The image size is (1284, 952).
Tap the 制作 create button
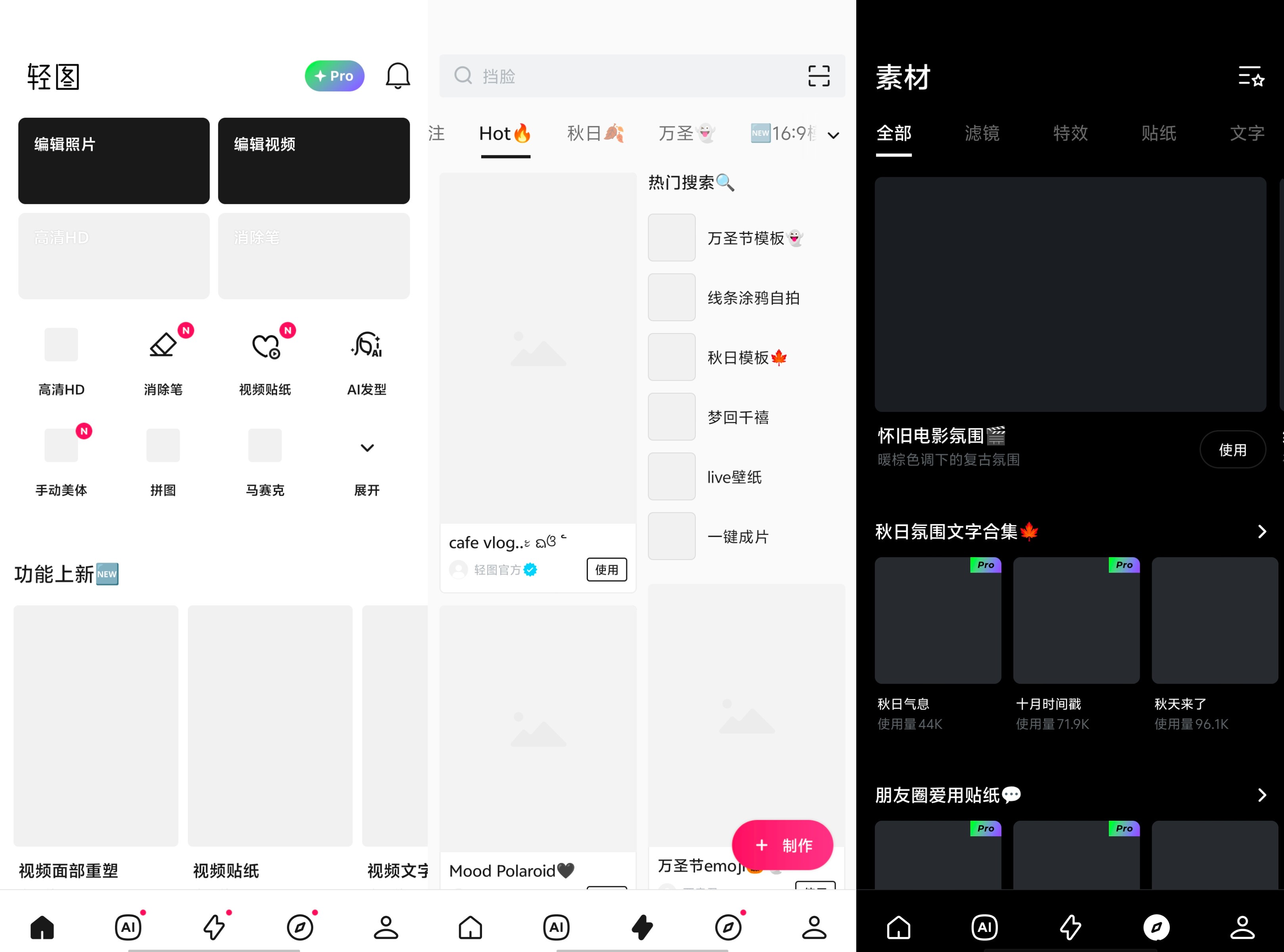pos(782,845)
